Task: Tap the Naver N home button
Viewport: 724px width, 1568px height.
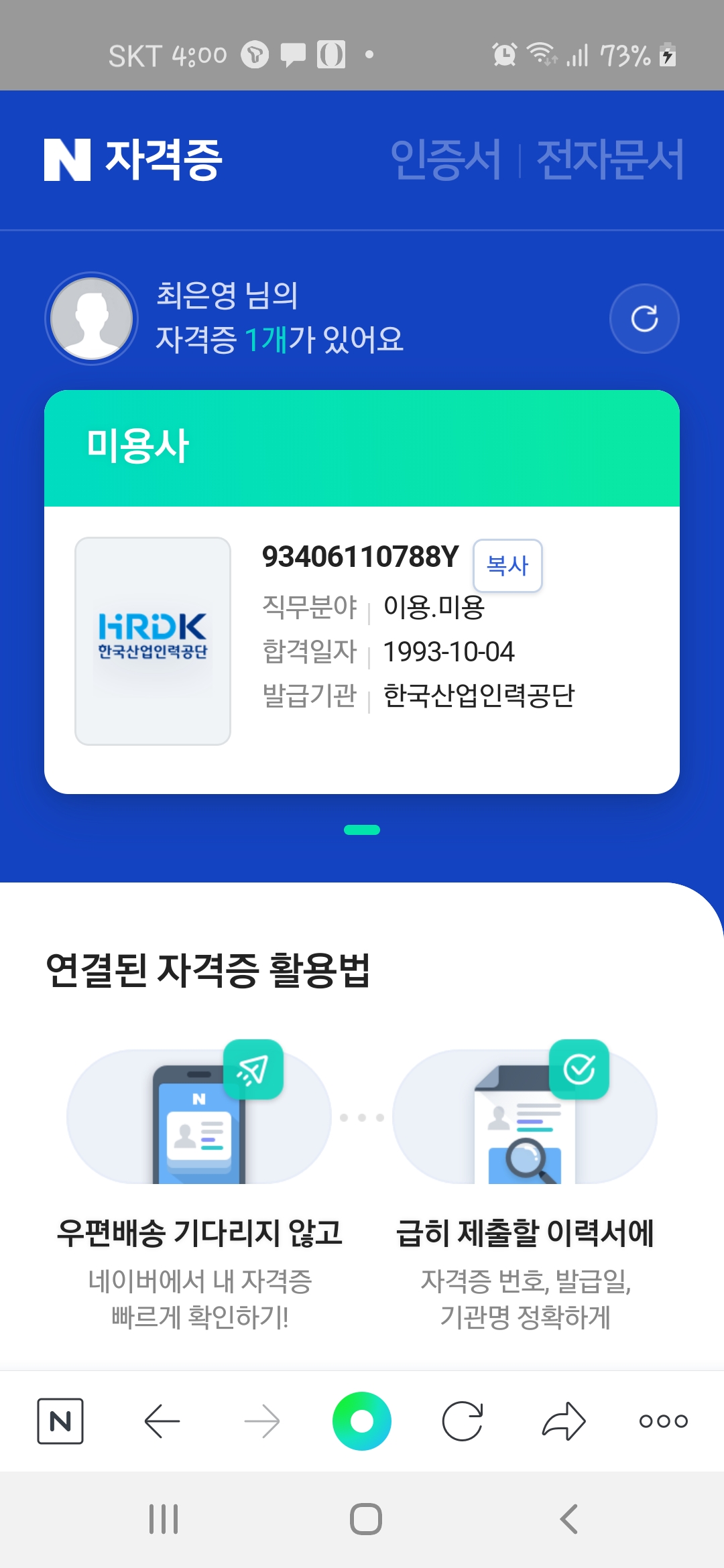Action: pos(60,1421)
